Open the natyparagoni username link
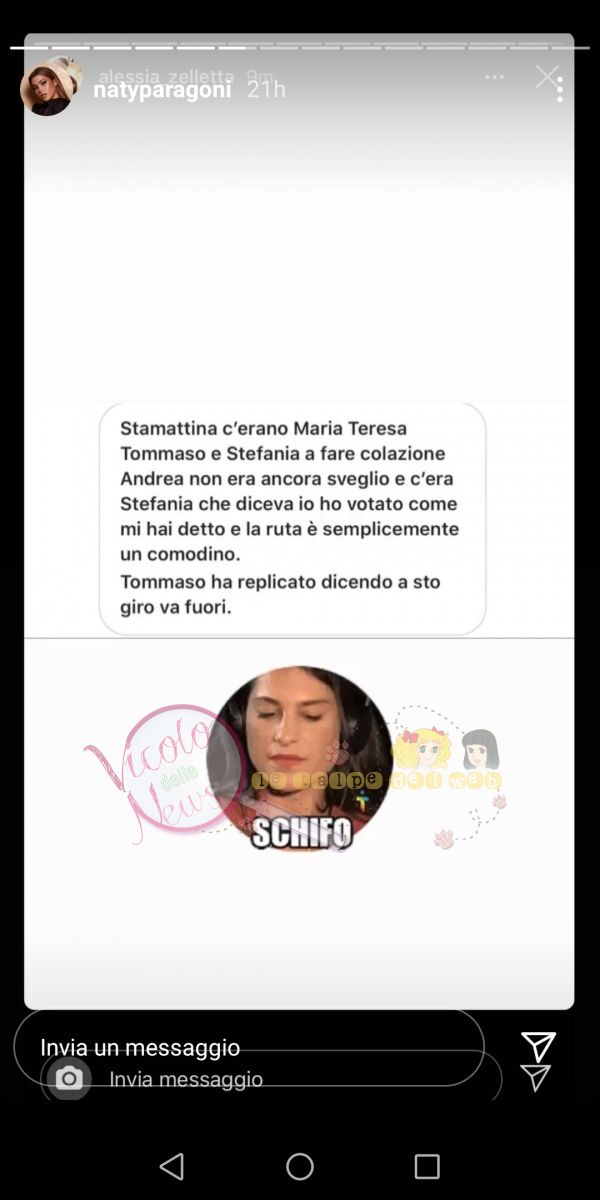 (162, 90)
